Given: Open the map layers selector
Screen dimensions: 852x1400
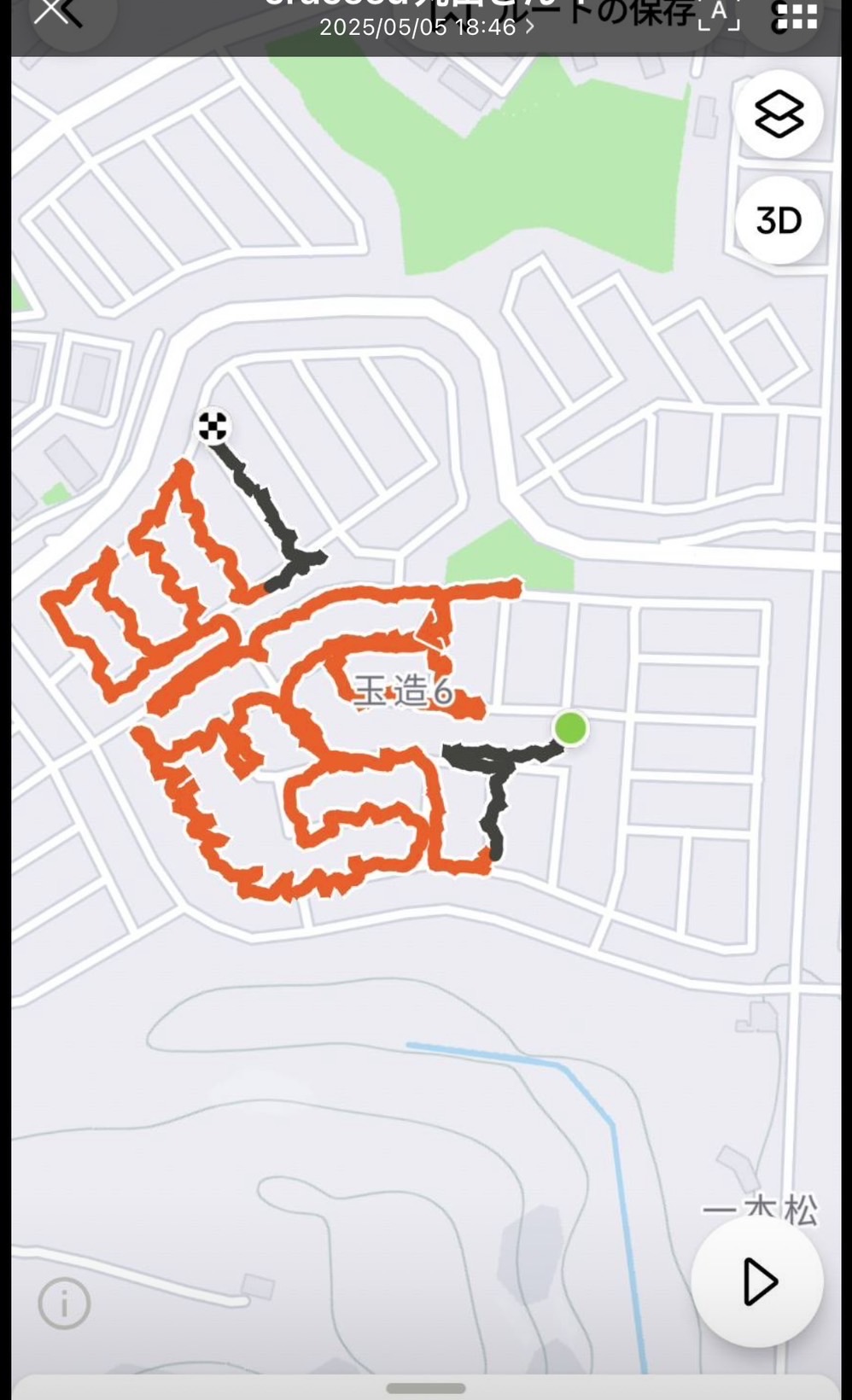Looking at the screenshot, I should 779,114.
